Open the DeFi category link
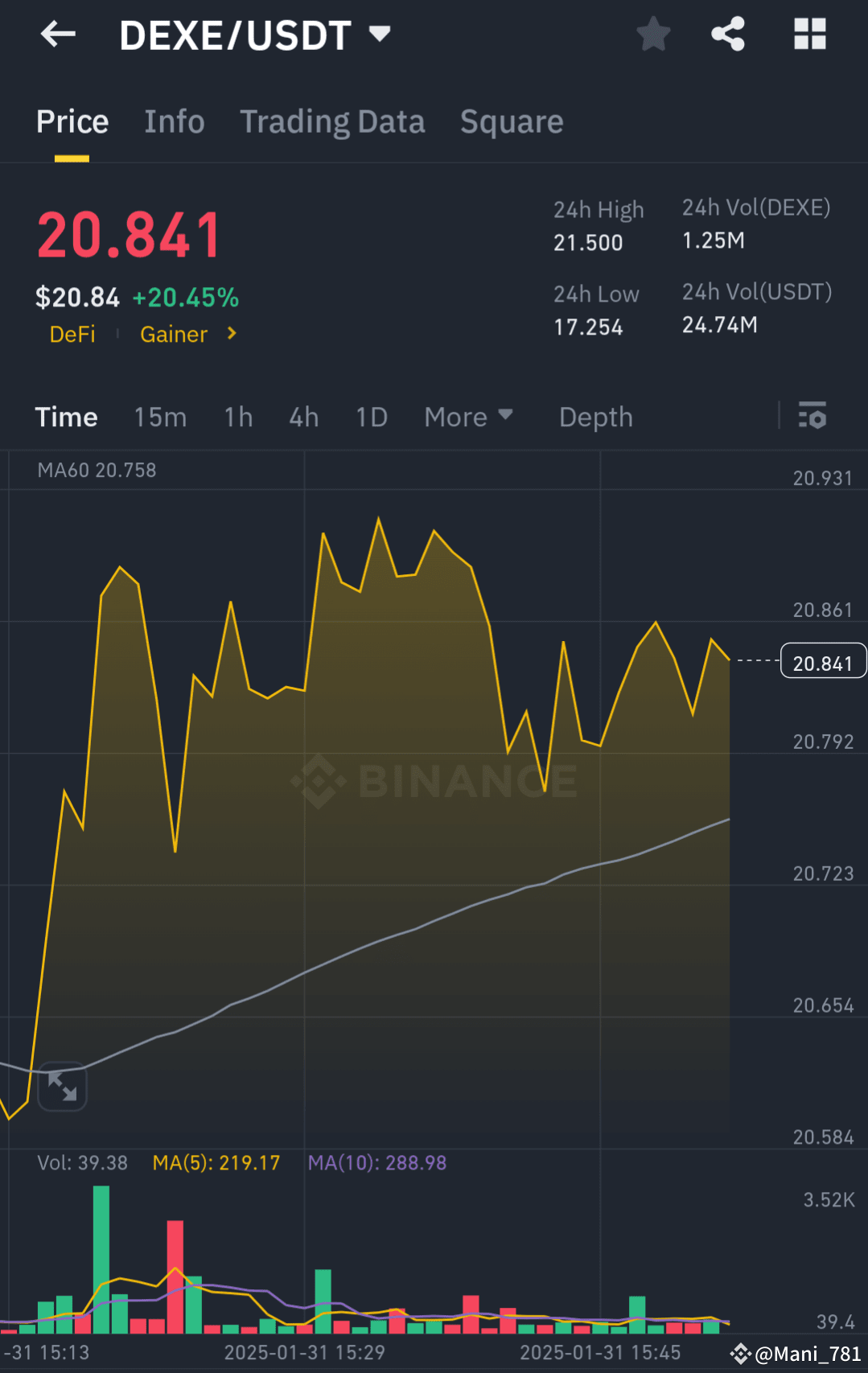Viewport: 868px width, 1373px height. coord(72,334)
